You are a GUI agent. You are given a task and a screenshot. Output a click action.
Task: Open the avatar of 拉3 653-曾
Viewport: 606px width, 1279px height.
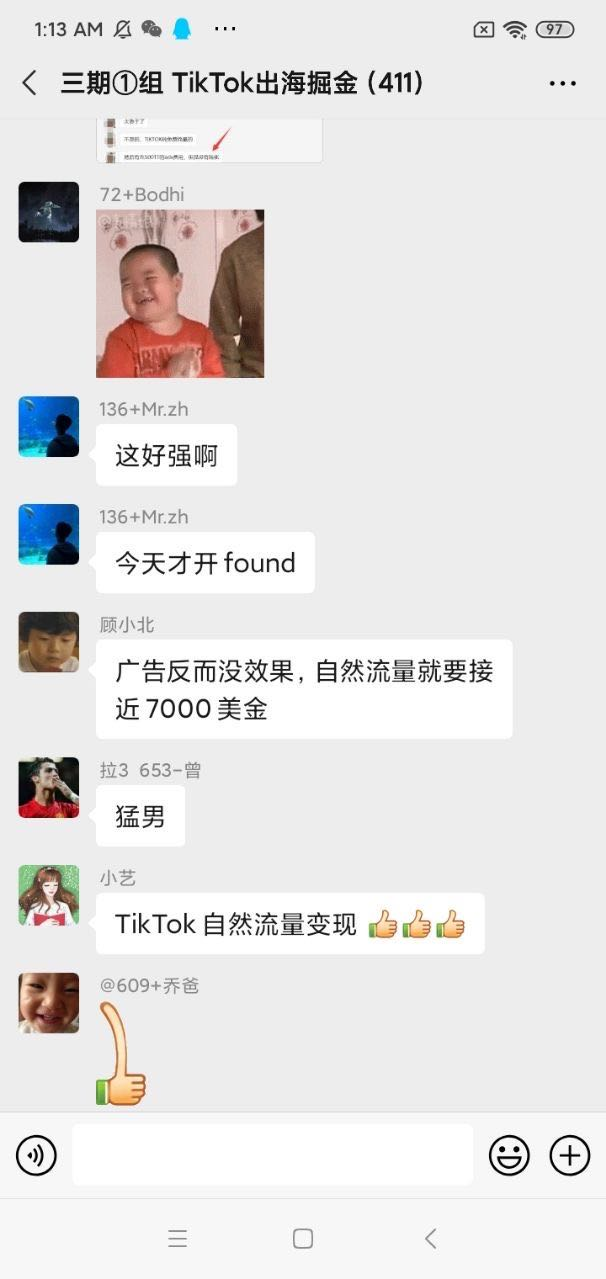[x=48, y=787]
